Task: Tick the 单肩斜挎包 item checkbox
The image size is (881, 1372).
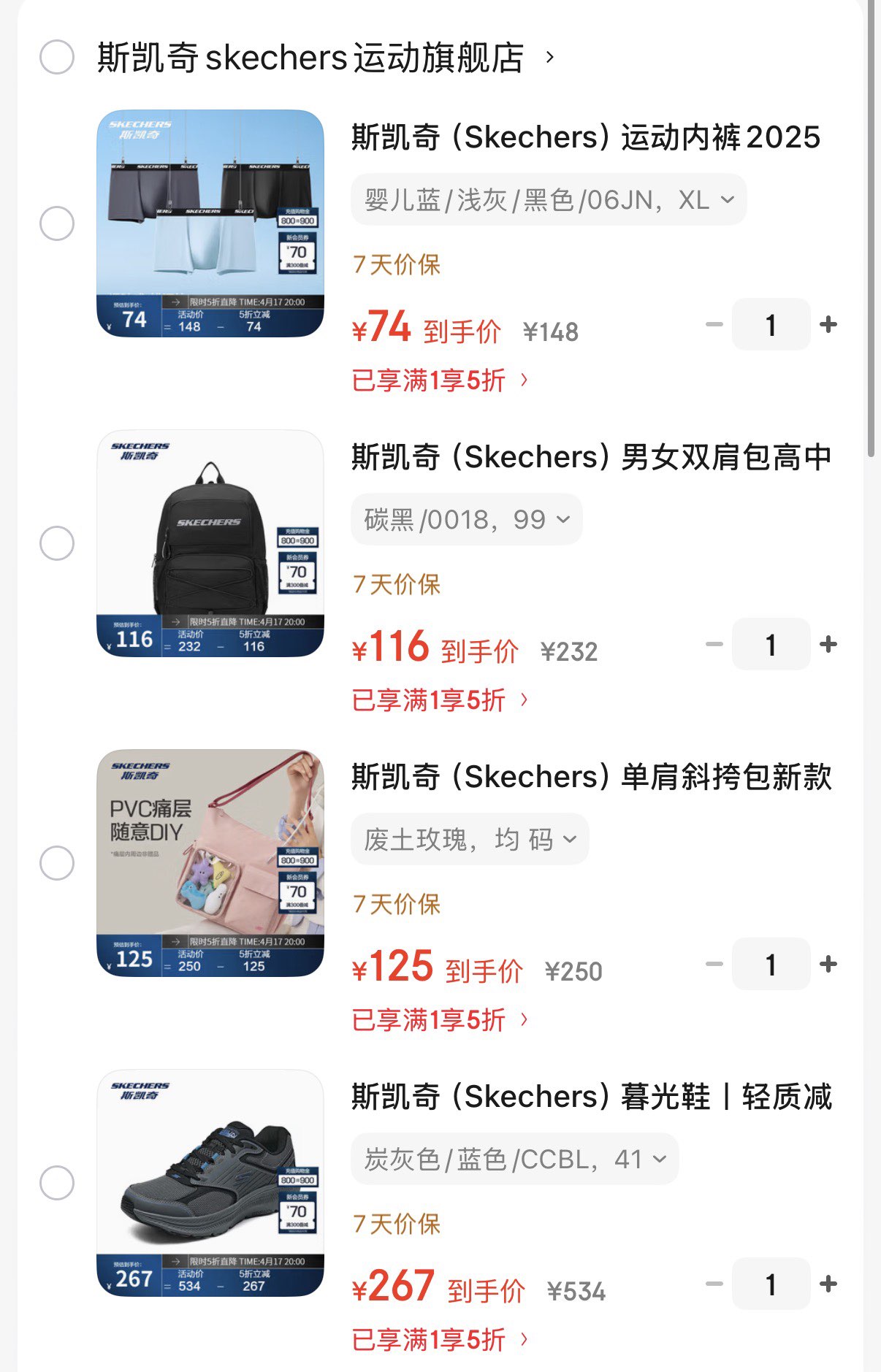Action: pos(57,863)
